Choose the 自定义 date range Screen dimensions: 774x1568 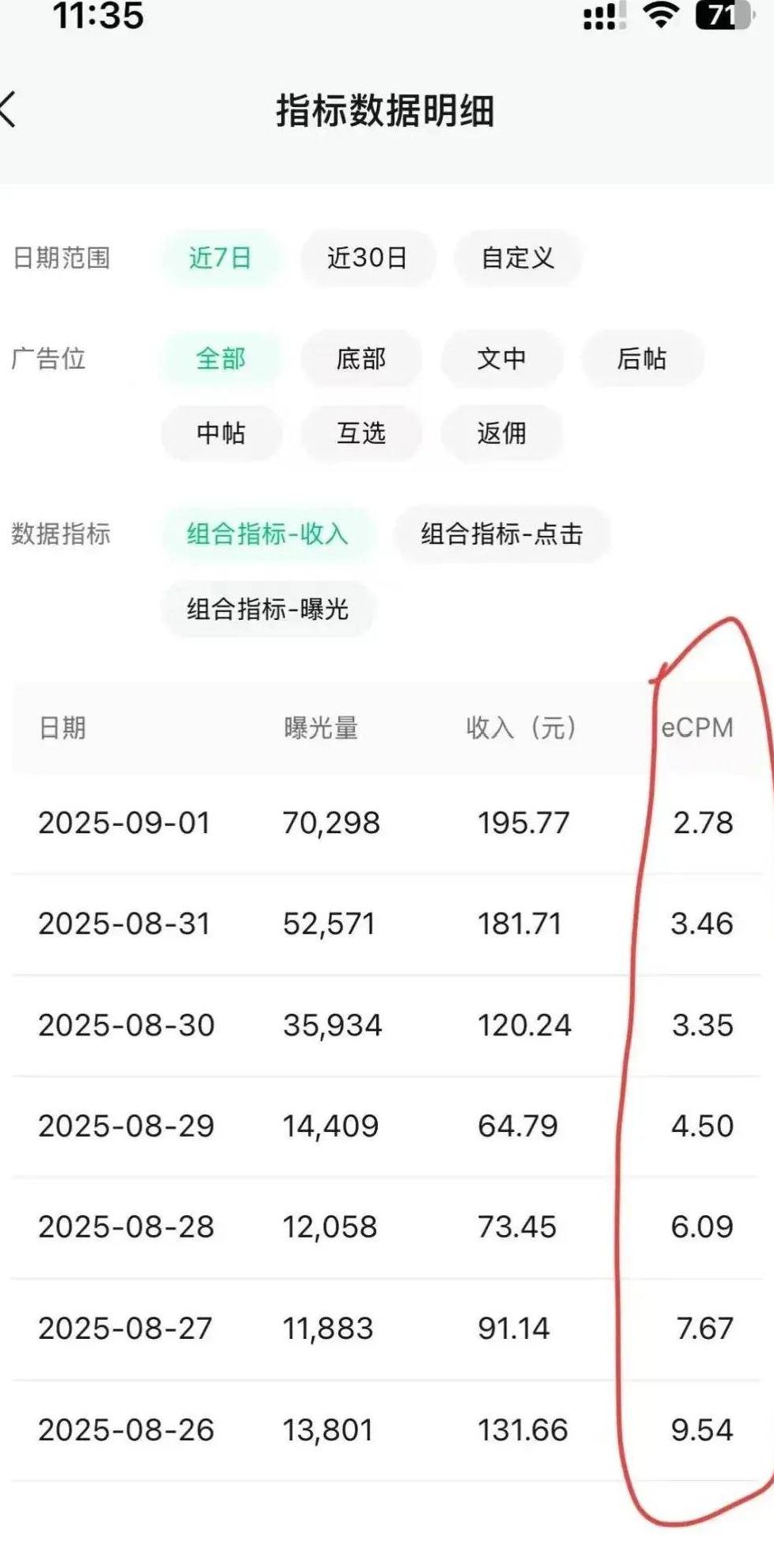click(517, 258)
